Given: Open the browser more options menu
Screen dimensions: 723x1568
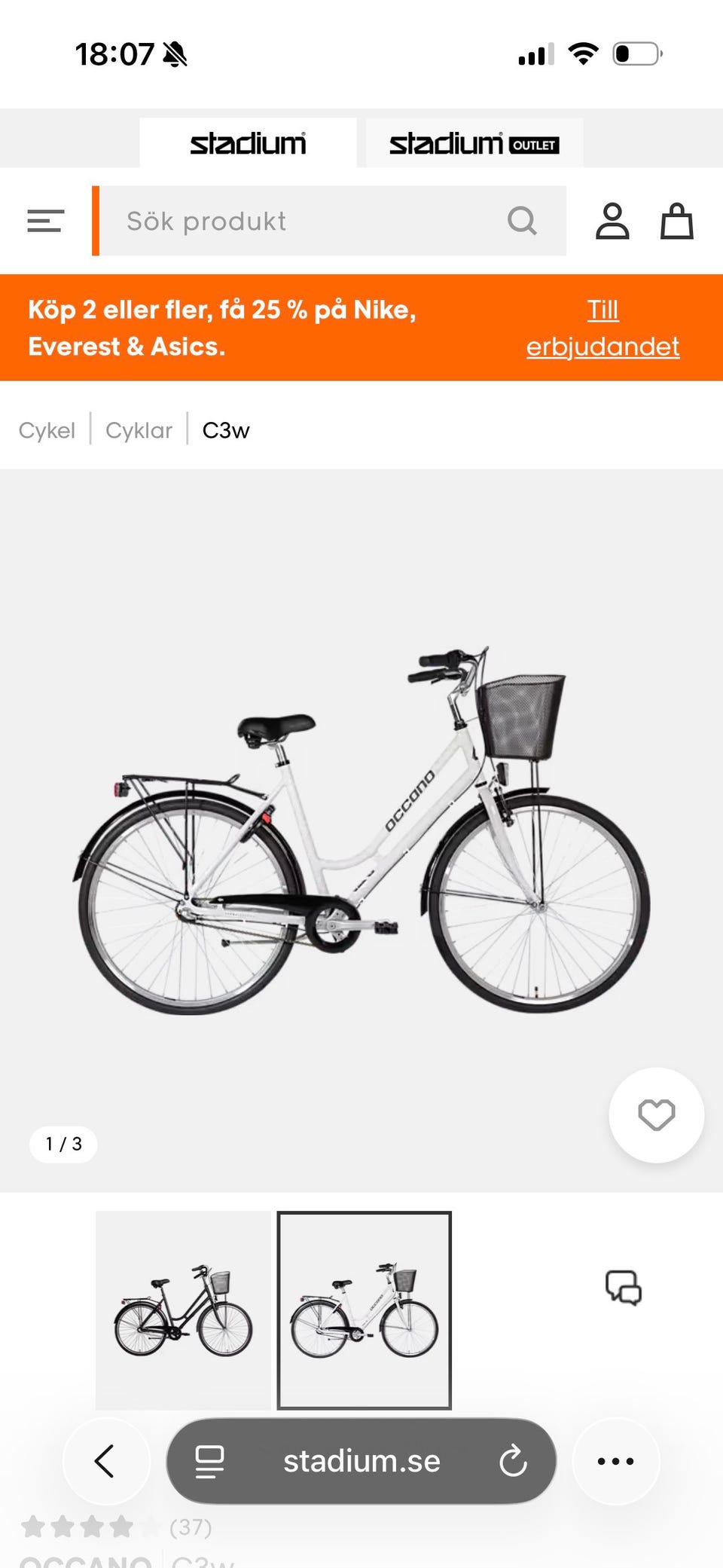Looking at the screenshot, I should pos(615,1461).
